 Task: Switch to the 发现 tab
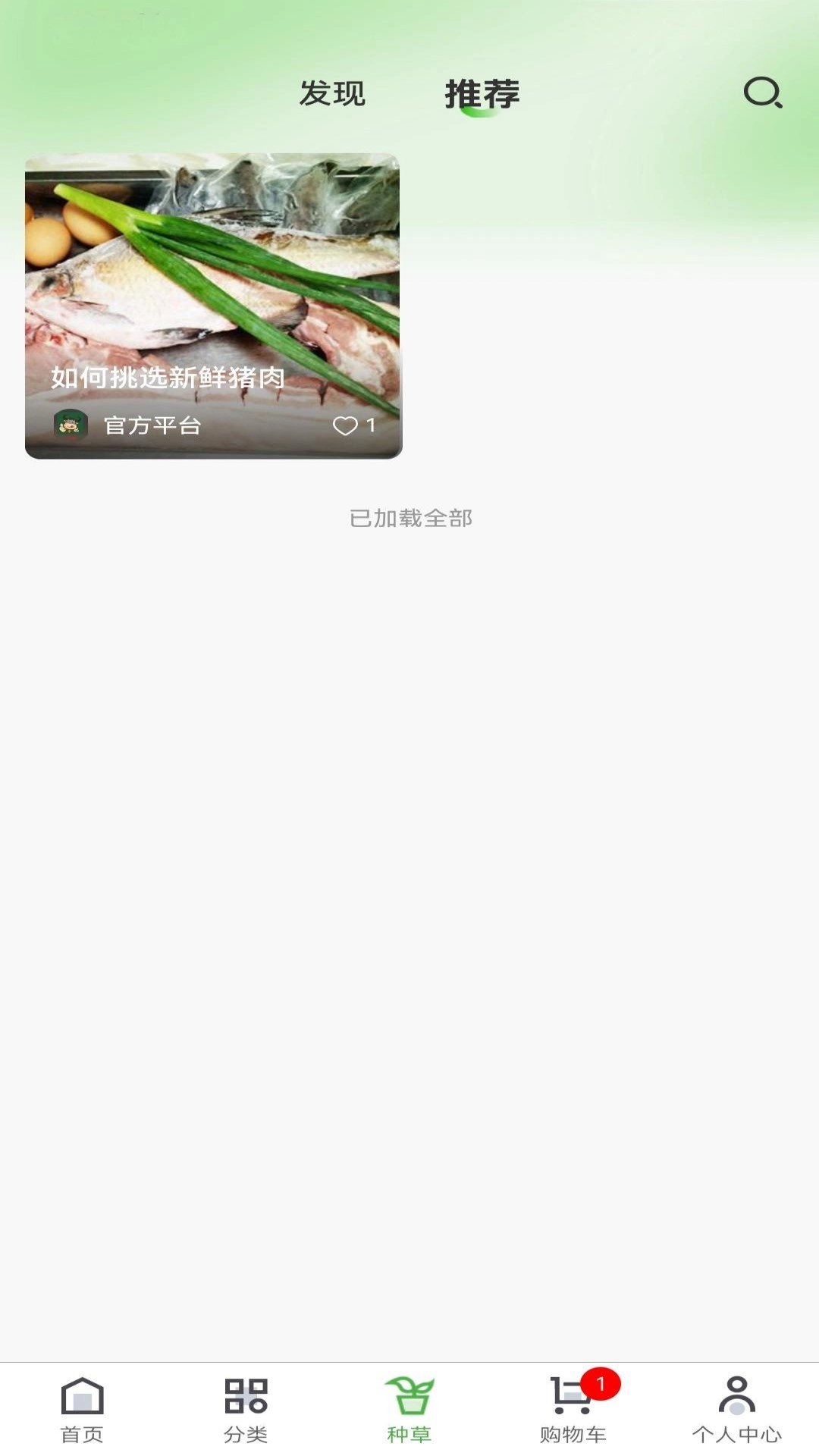click(x=334, y=93)
